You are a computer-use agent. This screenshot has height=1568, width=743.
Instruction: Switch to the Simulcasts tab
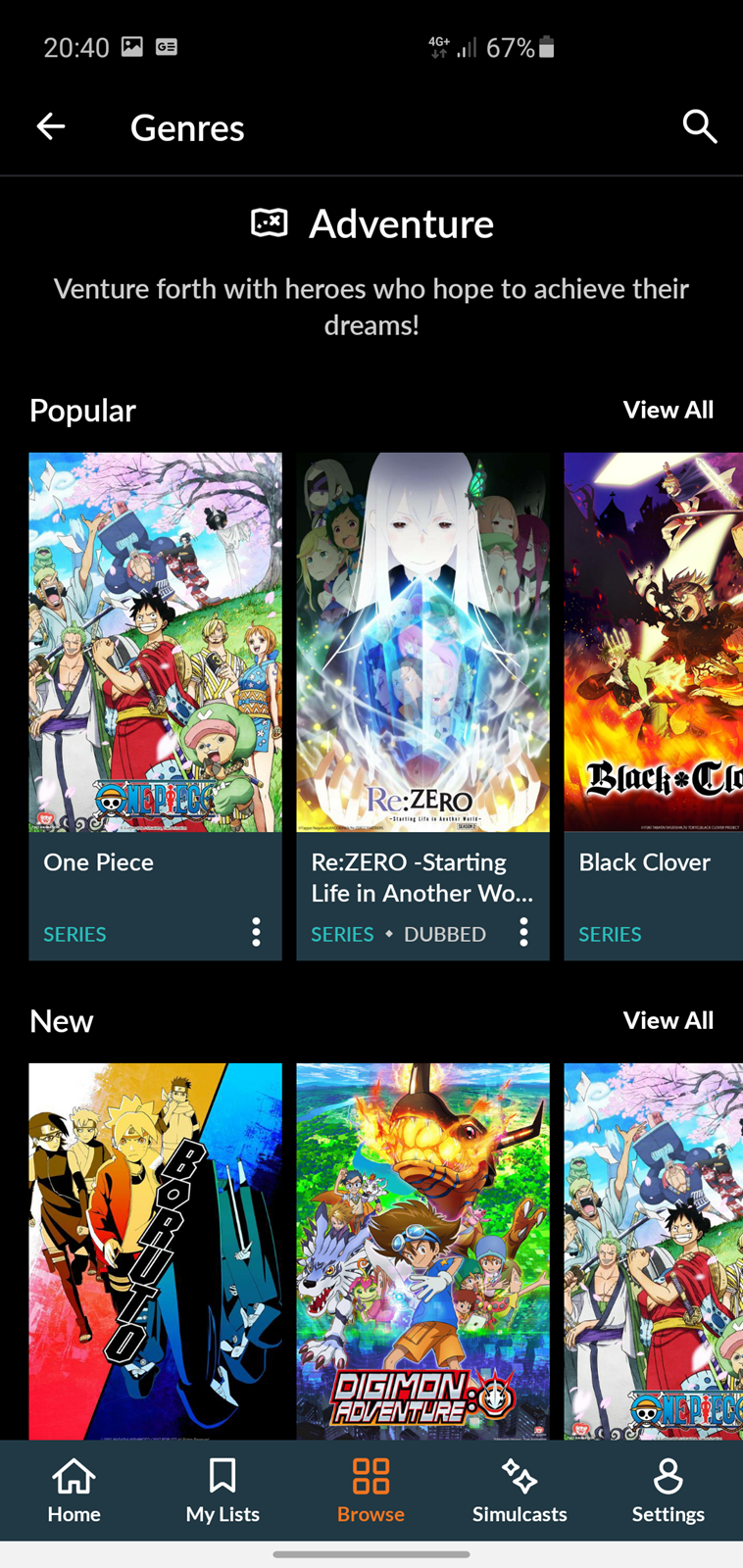[520, 1491]
